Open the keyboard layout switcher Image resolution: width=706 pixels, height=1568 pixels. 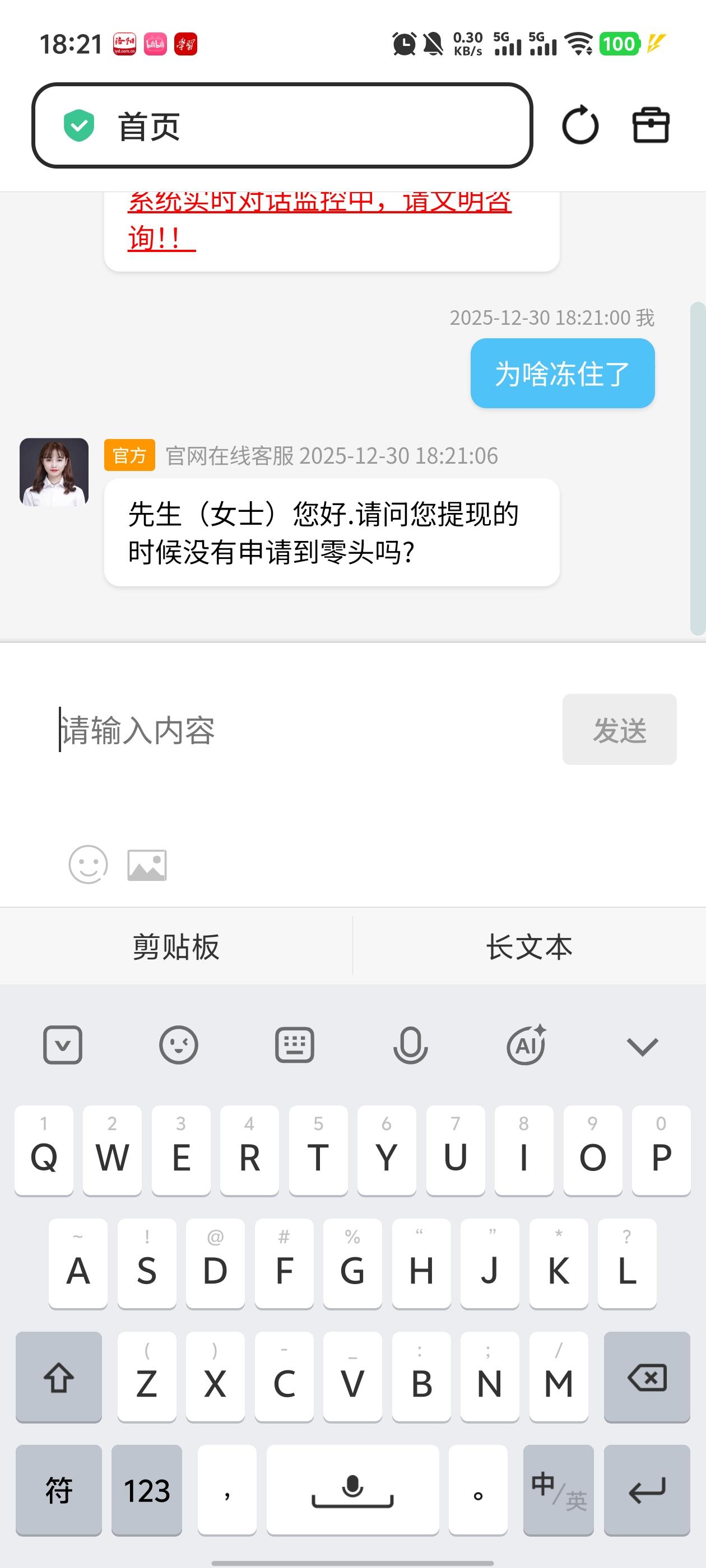[x=294, y=1046]
